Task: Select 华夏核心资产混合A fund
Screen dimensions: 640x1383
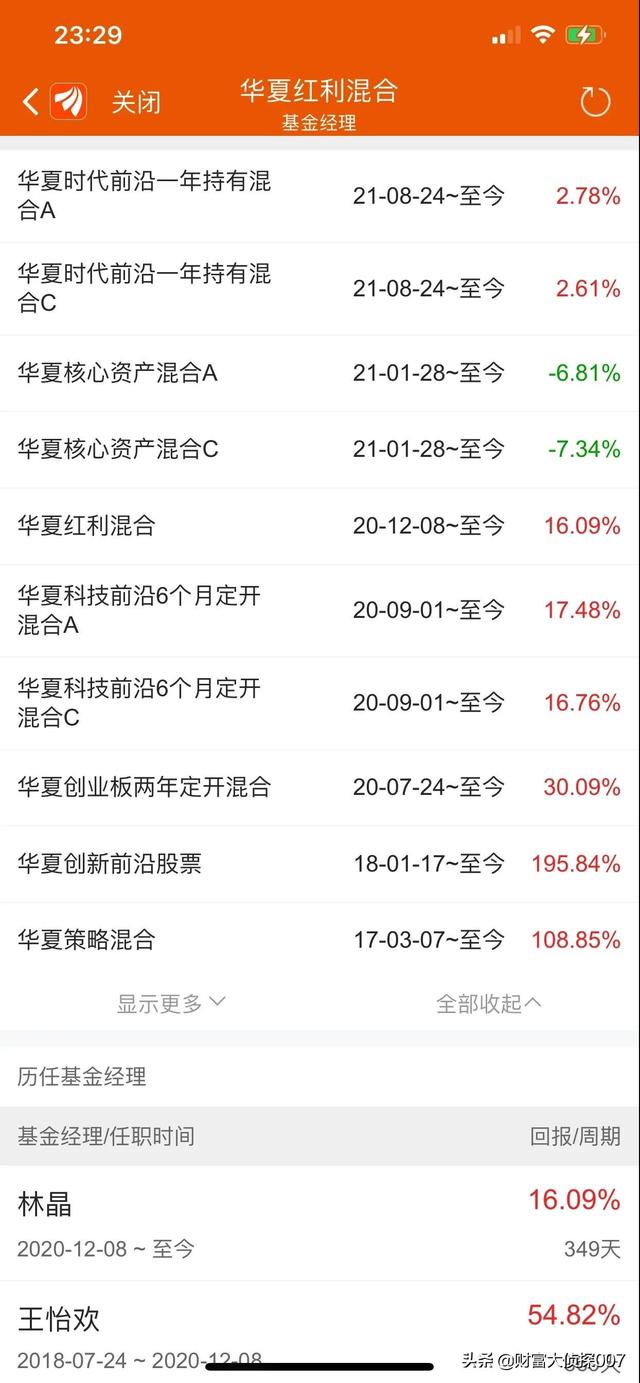Action: (320, 373)
